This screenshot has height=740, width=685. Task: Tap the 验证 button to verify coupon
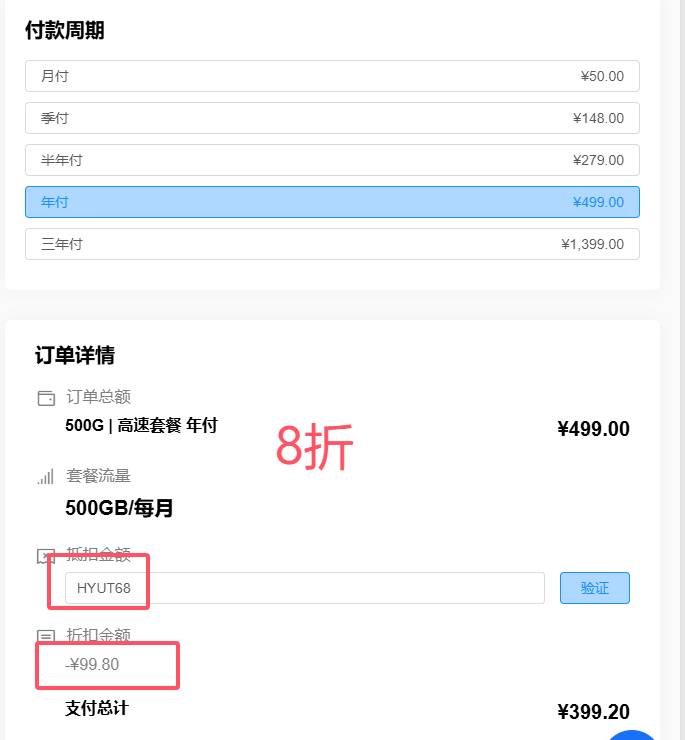click(x=594, y=588)
